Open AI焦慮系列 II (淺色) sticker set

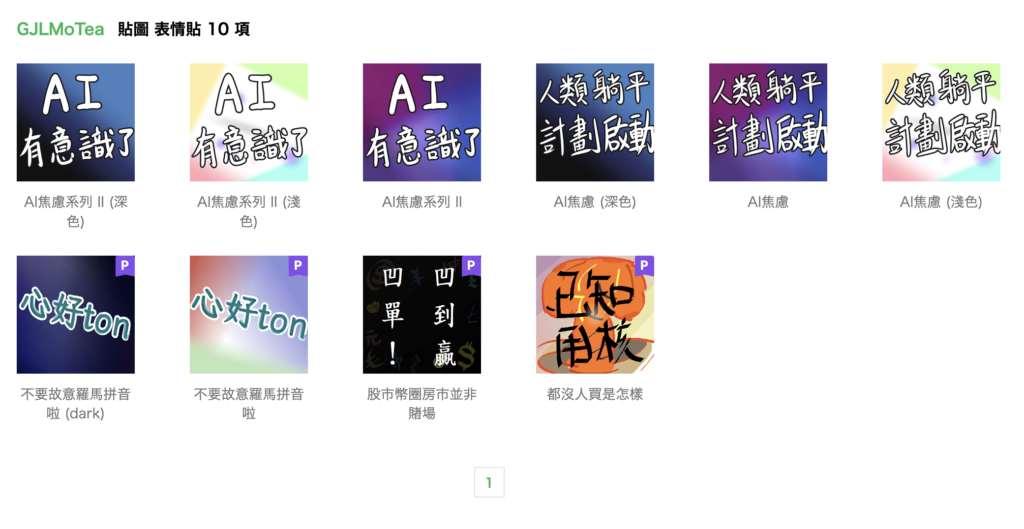[249, 122]
